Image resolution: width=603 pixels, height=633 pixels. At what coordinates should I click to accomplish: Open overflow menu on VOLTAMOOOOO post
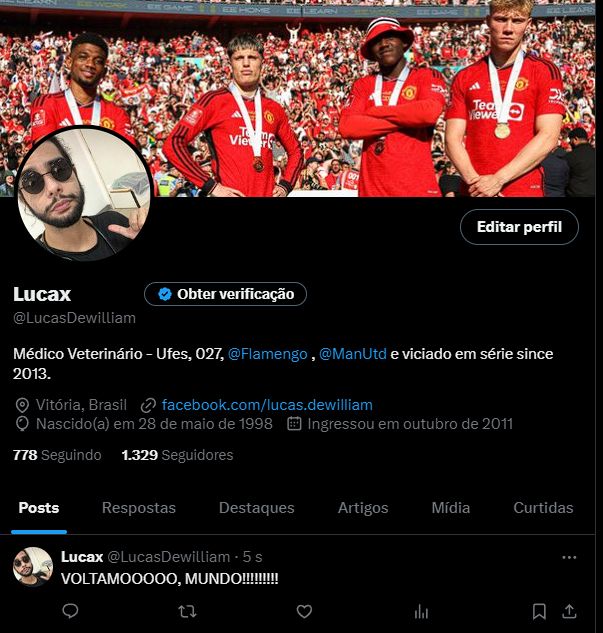click(569, 557)
